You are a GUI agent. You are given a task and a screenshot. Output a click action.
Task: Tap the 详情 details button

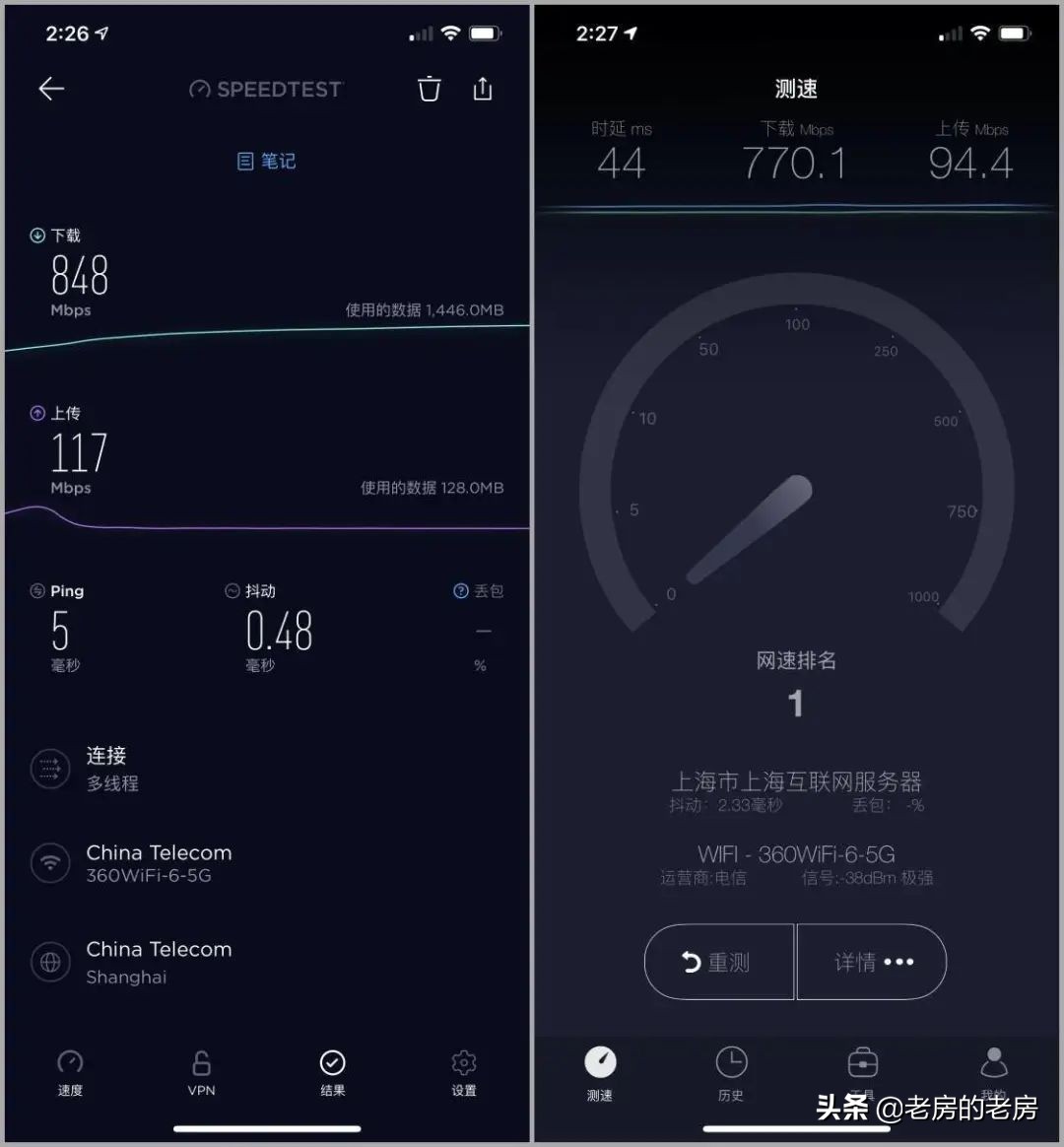pos(871,962)
